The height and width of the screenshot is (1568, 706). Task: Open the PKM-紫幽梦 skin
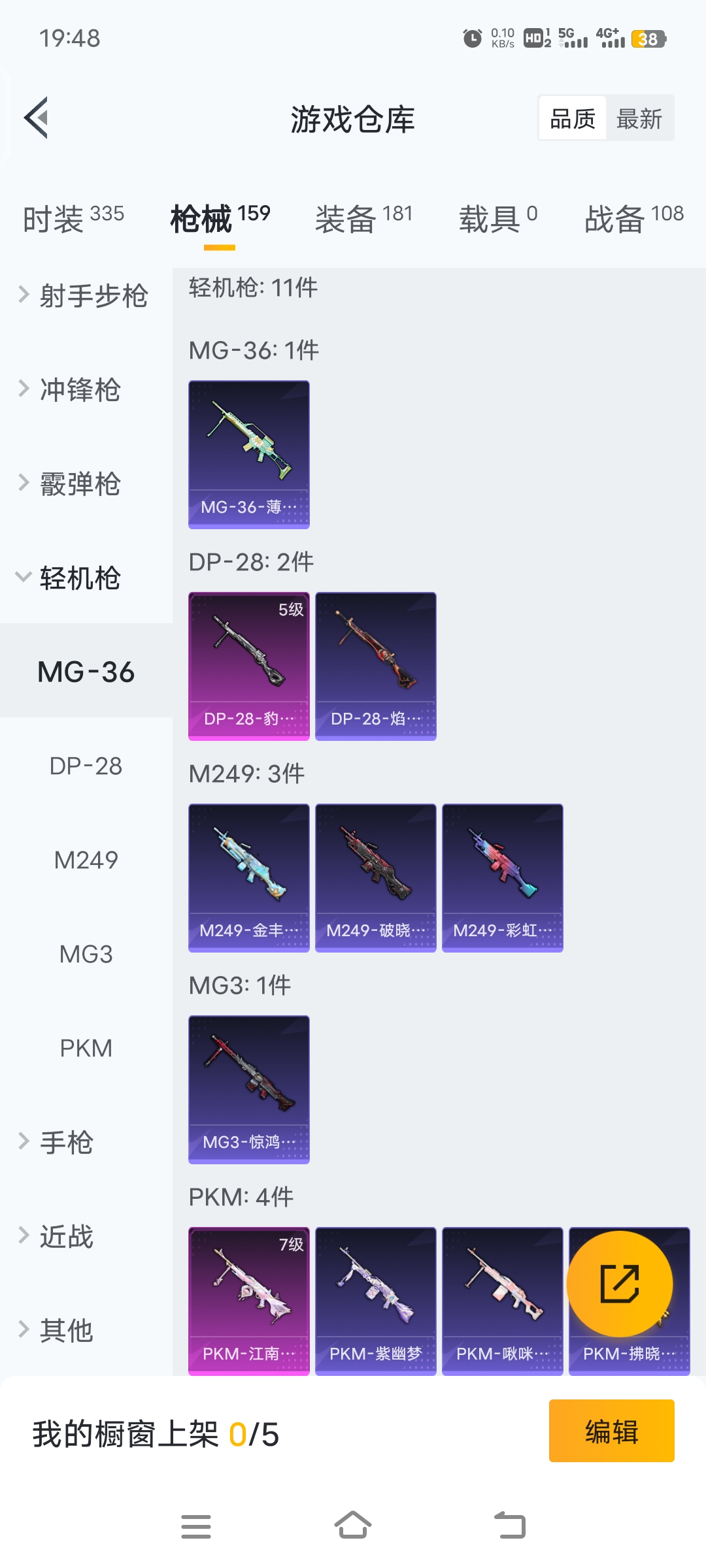375,1301
